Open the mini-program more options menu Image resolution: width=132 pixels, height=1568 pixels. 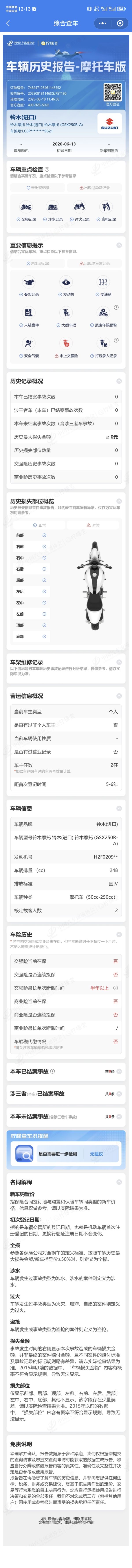[104, 23]
